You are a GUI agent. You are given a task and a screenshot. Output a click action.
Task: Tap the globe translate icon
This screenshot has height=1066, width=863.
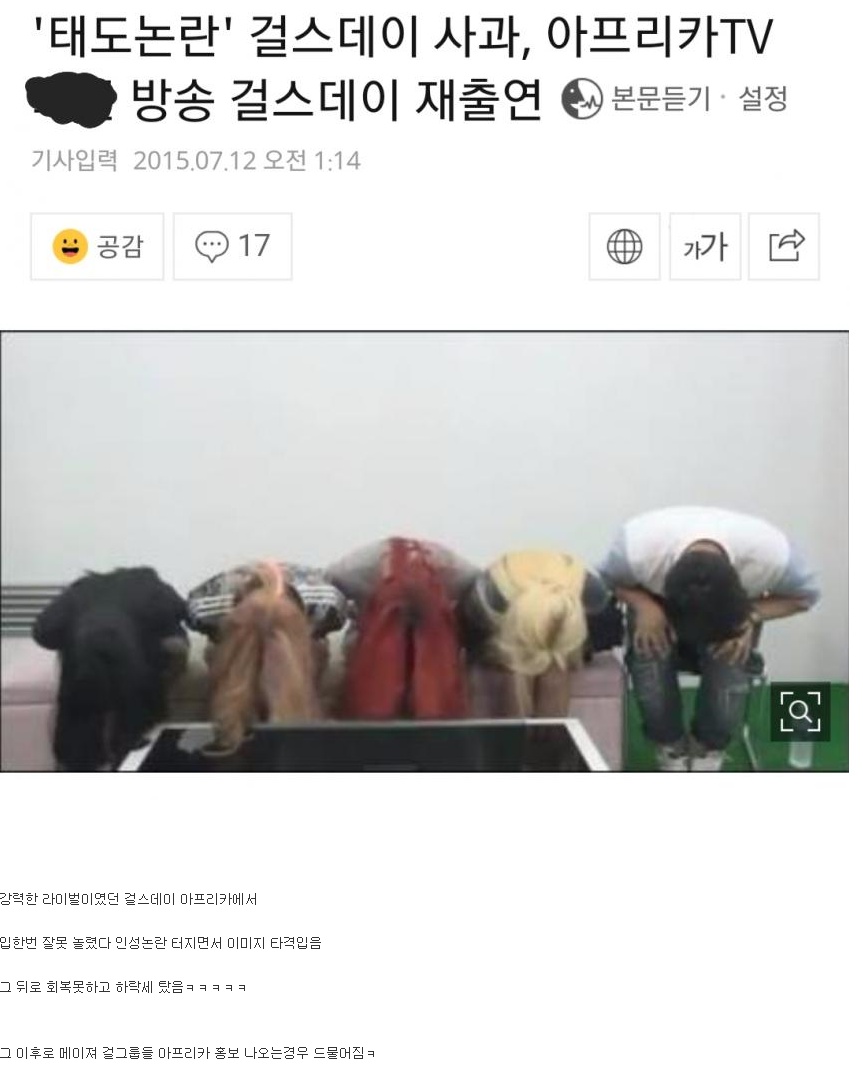pyautogui.click(x=624, y=246)
